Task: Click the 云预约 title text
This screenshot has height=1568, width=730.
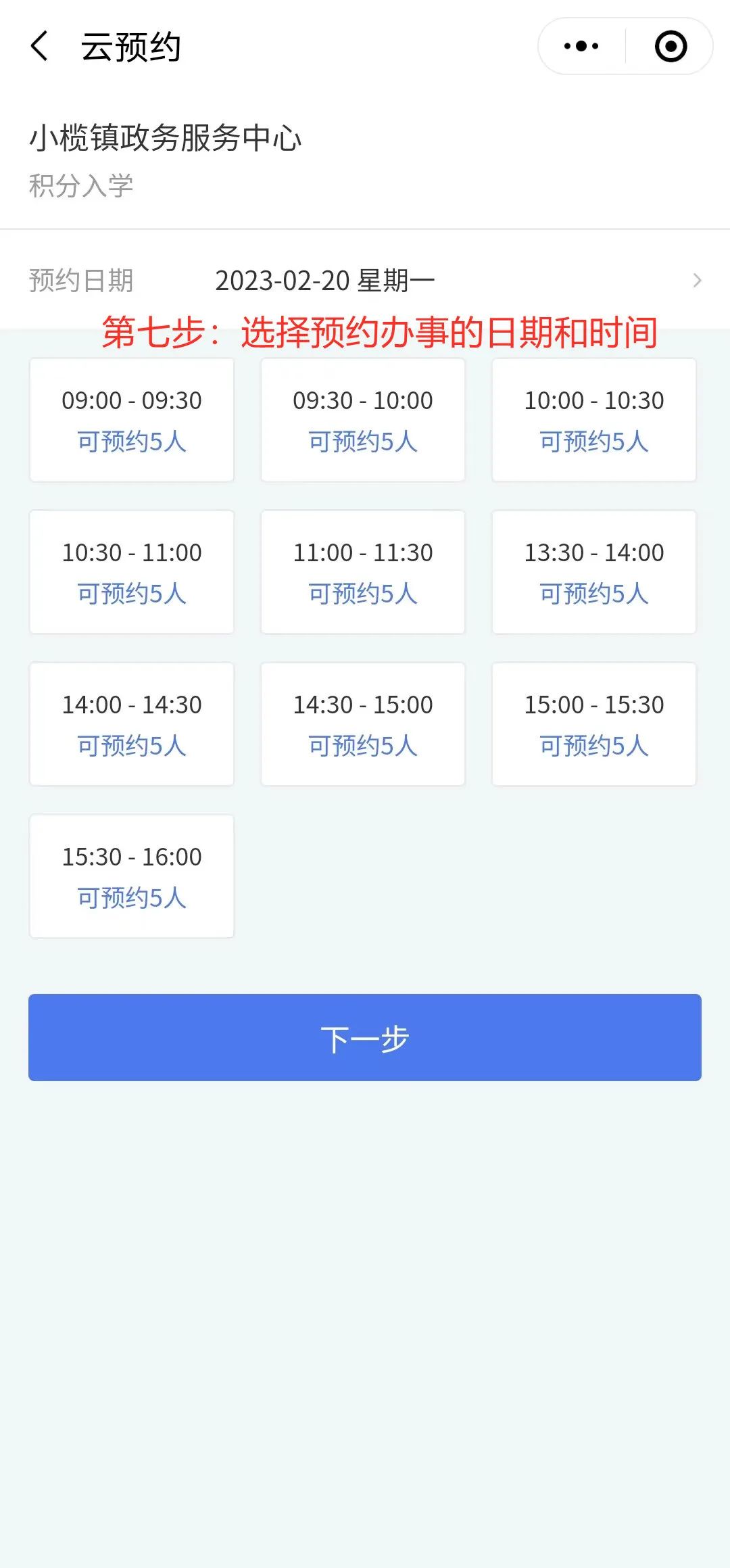Action: [132, 46]
